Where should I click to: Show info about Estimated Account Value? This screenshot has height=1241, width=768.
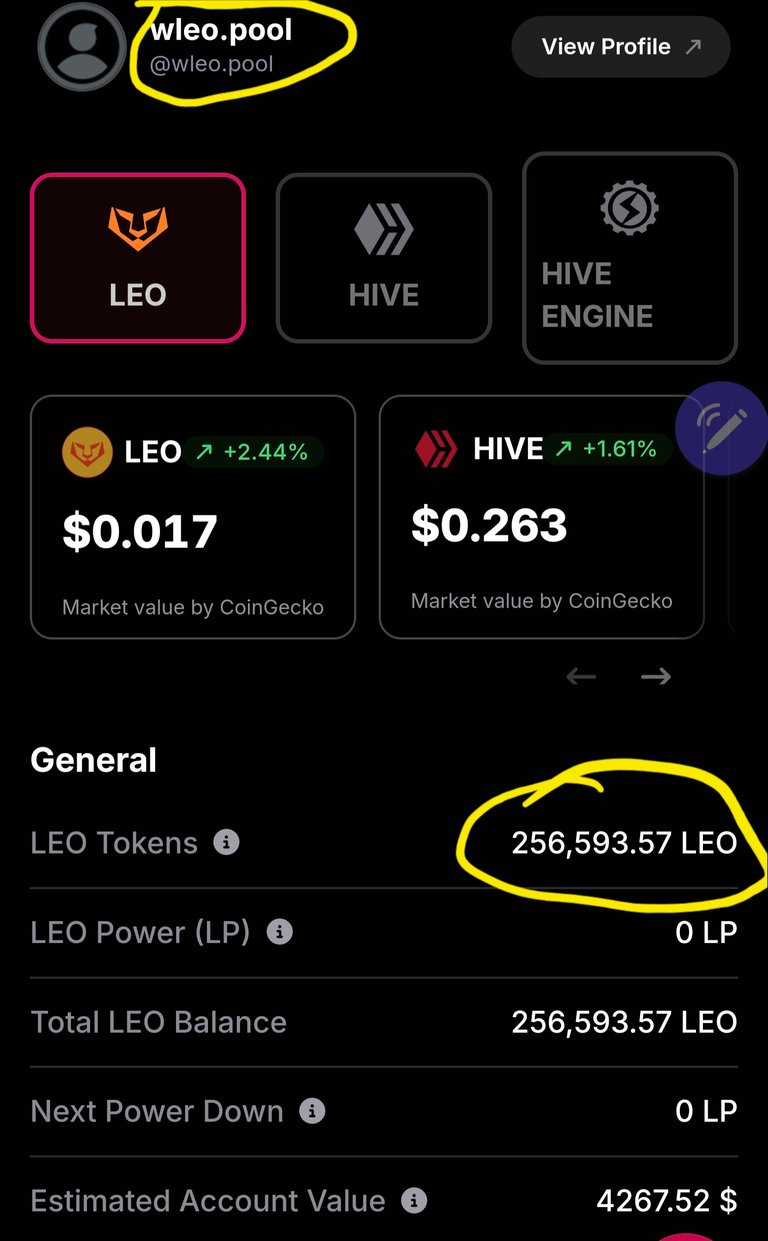[x=414, y=1200]
